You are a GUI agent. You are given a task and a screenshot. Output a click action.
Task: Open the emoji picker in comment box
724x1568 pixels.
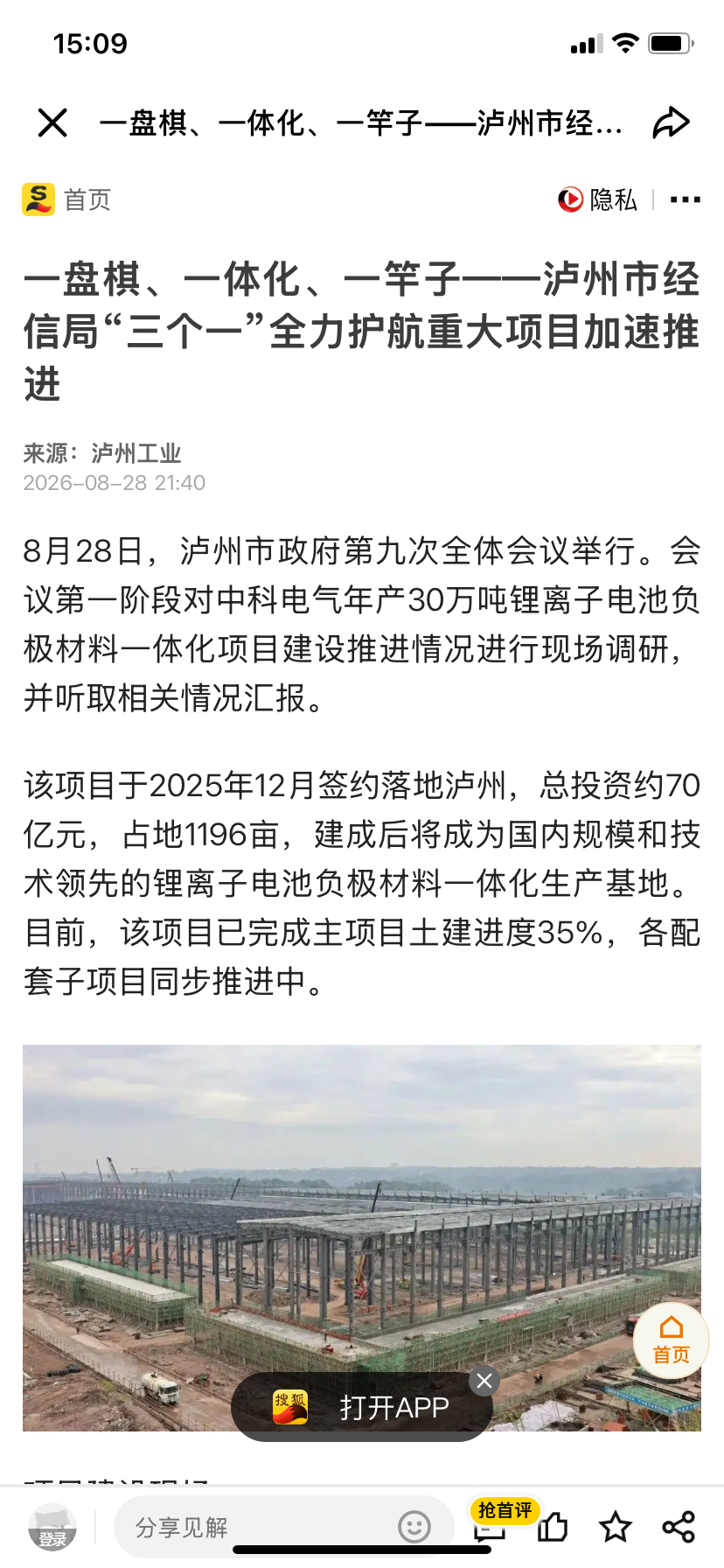pos(414,1527)
